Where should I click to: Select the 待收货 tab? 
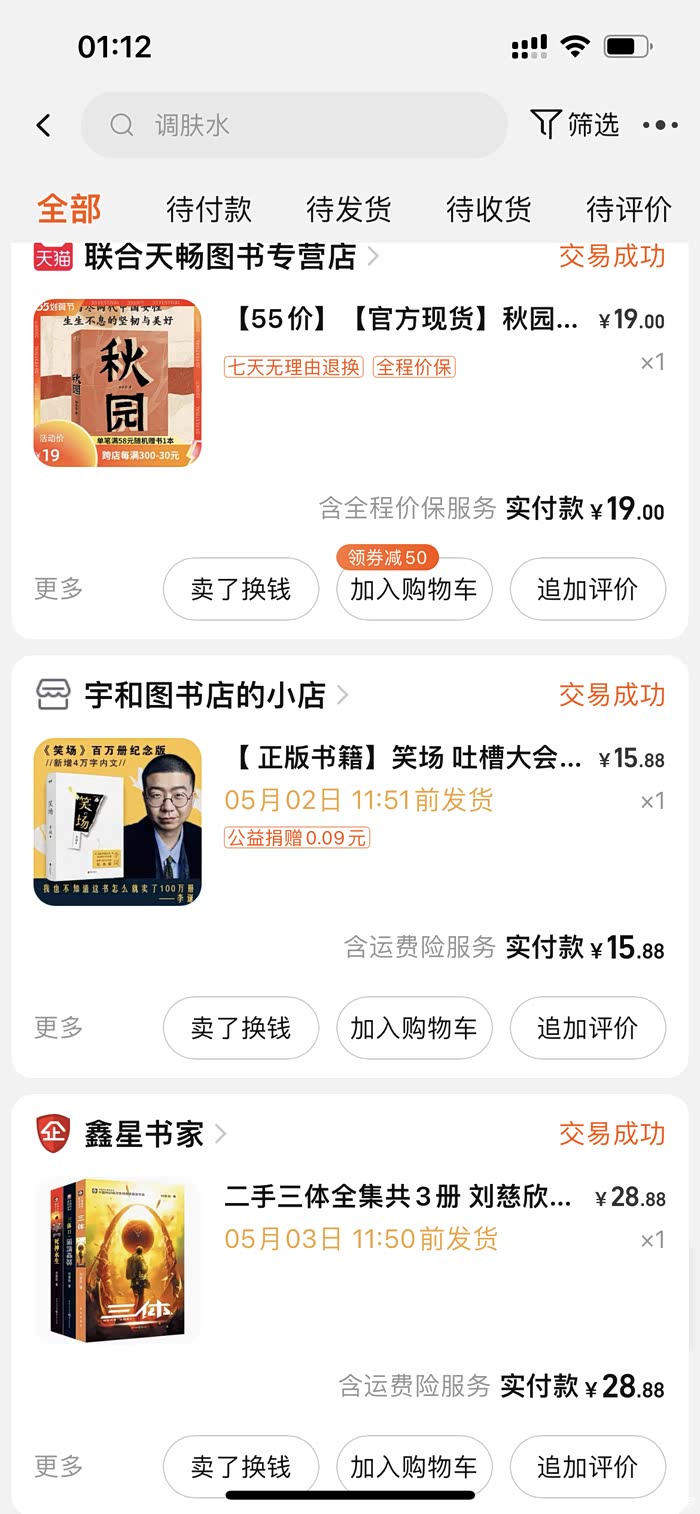[x=488, y=210]
